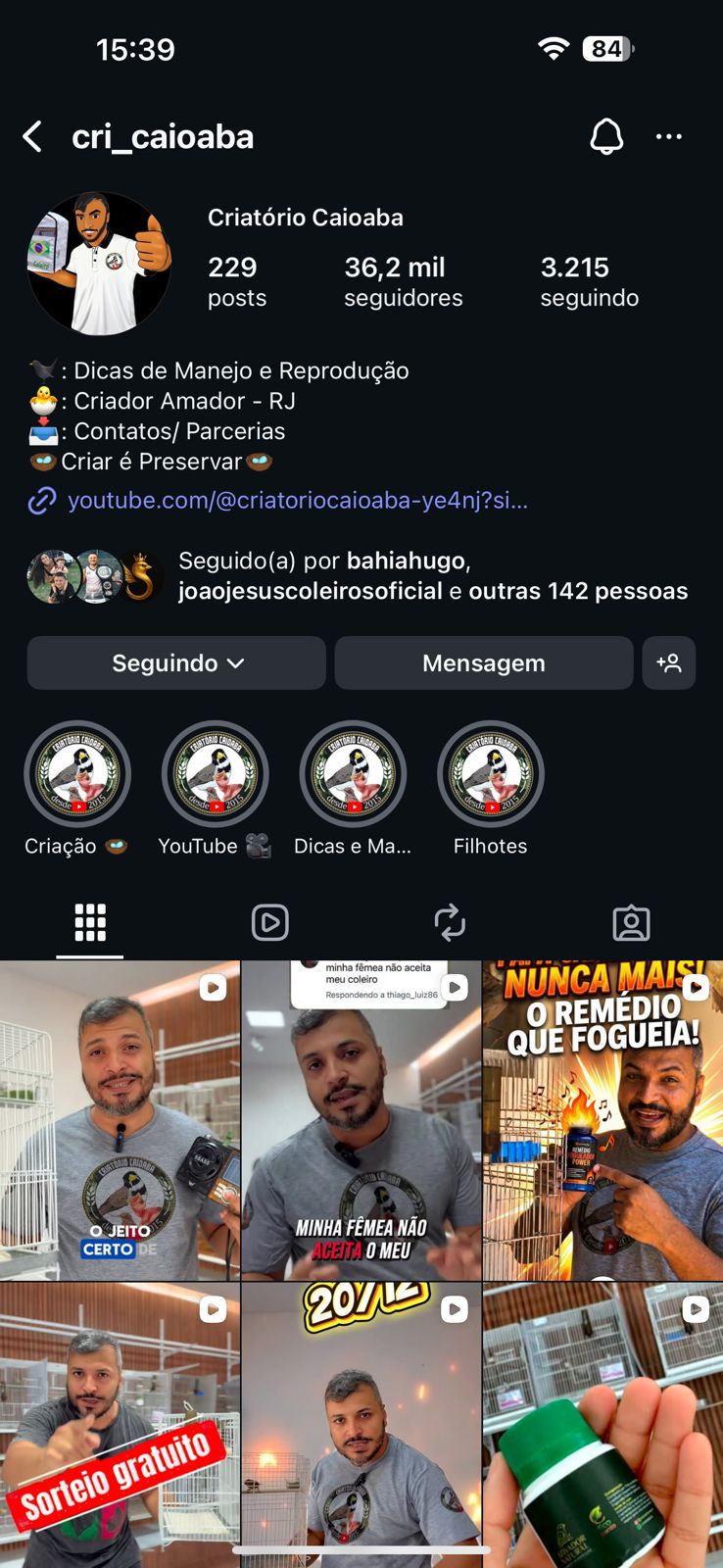723x1568 pixels.
Task: View the Dicas e Ma... highlight
Action: 353,775
